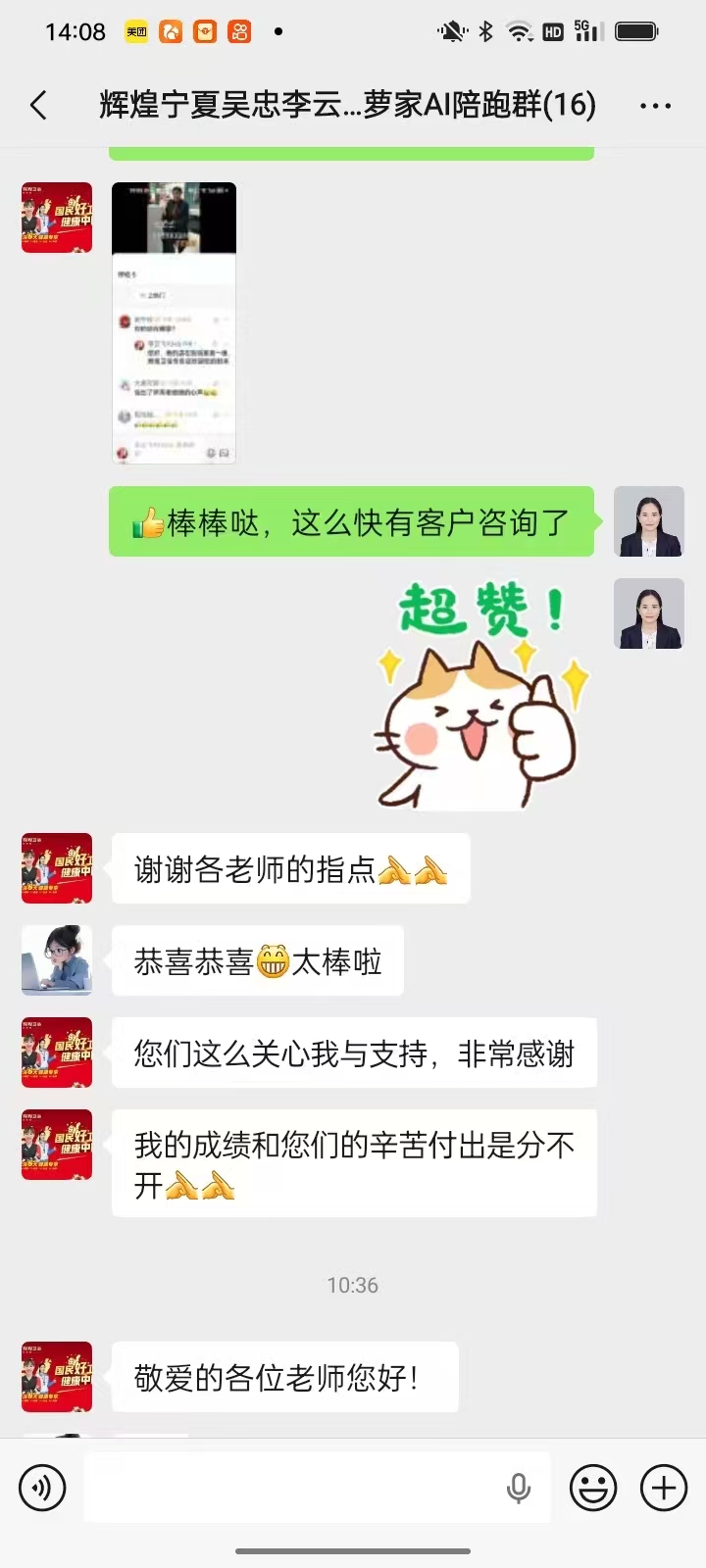Switch to voice message input

(42, 1488)
